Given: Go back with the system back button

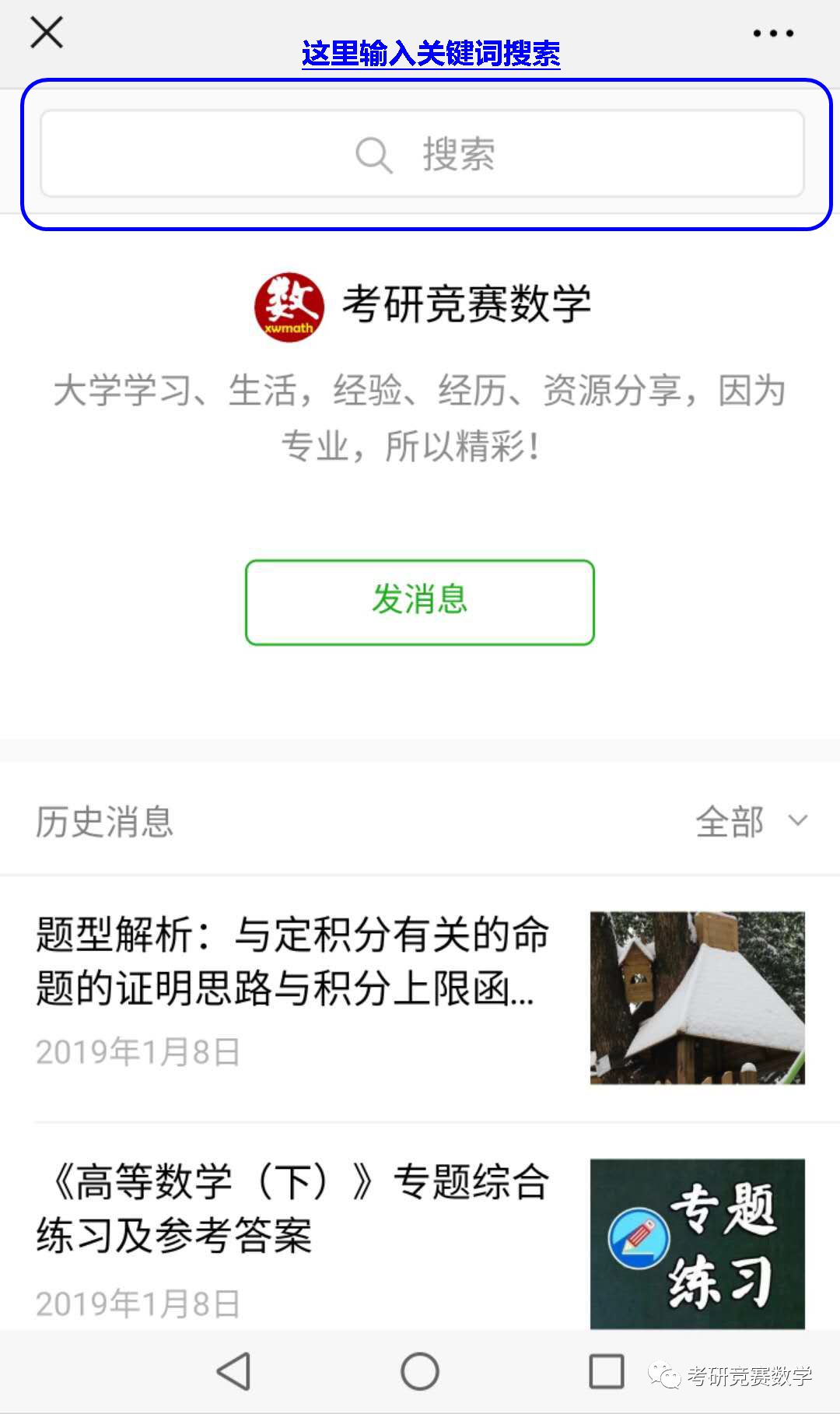Looking at the screenshot, I should [233, 1371].
